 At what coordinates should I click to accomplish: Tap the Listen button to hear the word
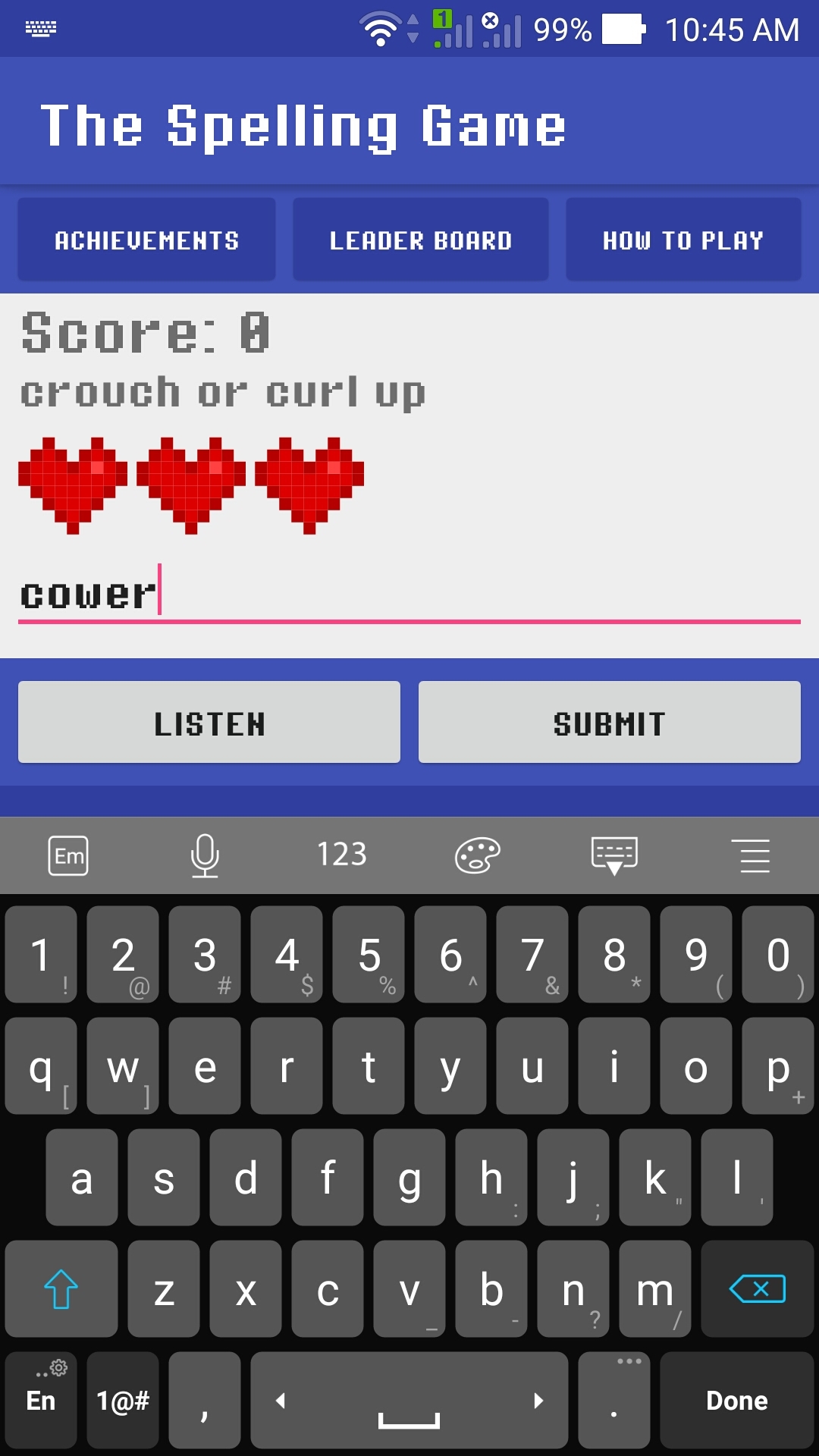click(x=209, y=722)
